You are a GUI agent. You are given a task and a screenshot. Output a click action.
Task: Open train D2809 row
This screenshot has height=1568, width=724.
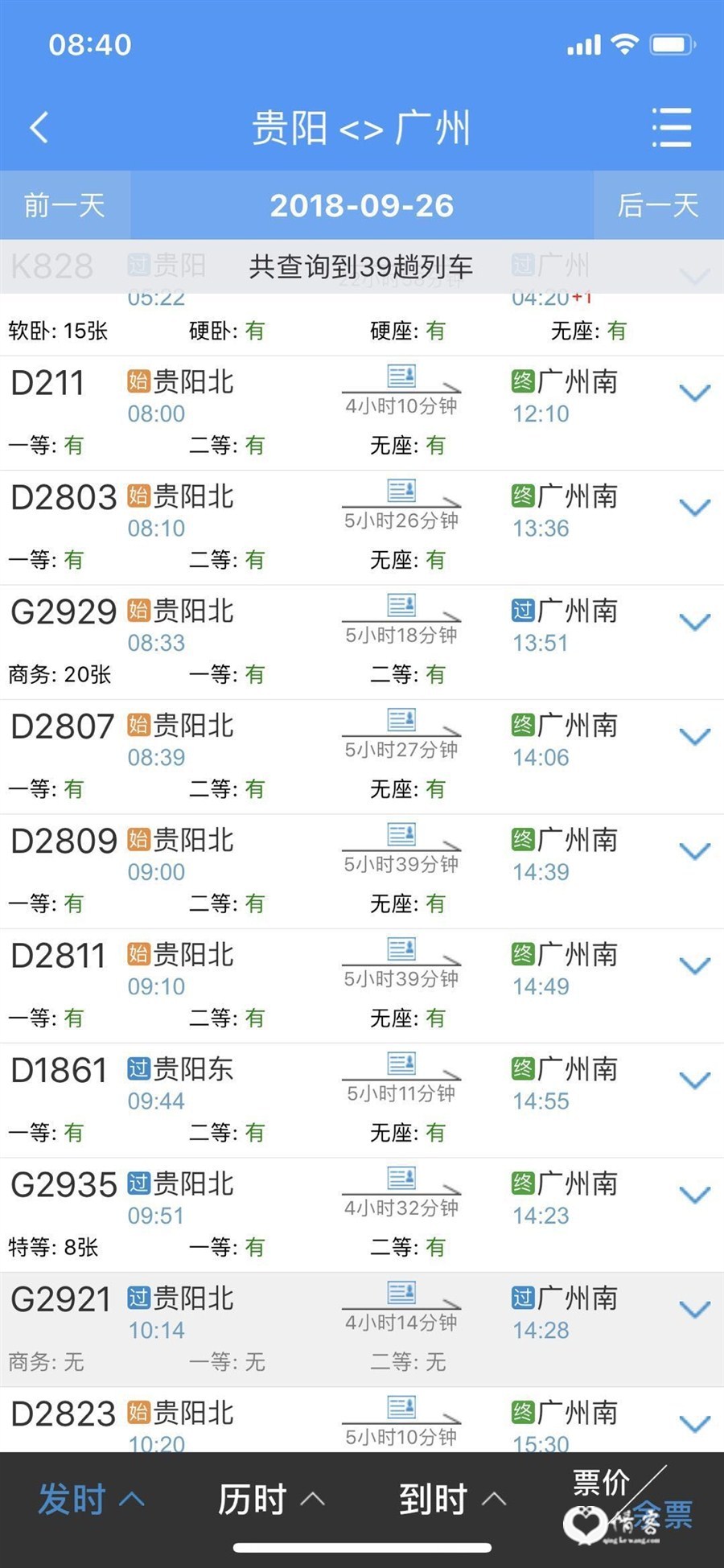point(362,871)
